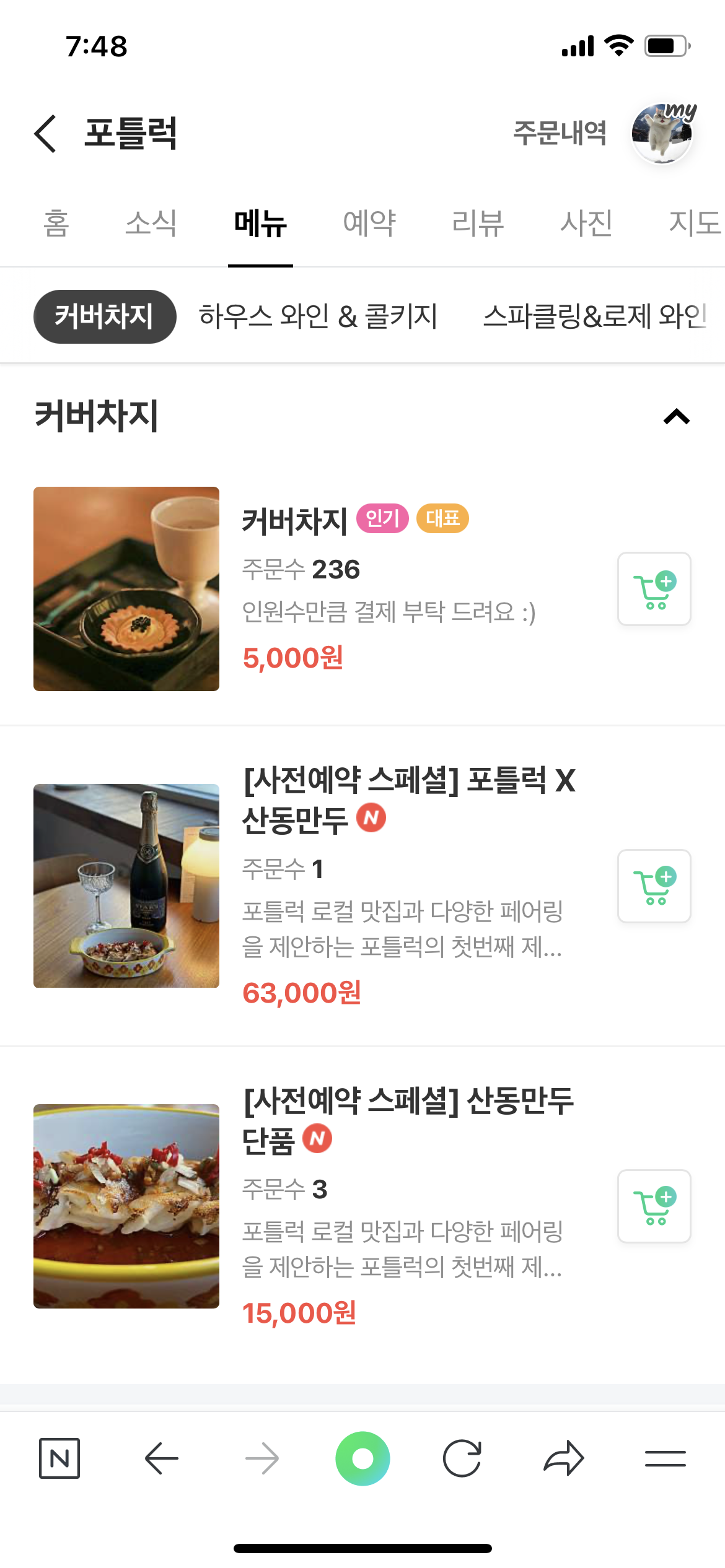The image size is (725, 1568).
Task: Select the 스파클링&로제 와인 chip
Action: (x=595, y=316)
